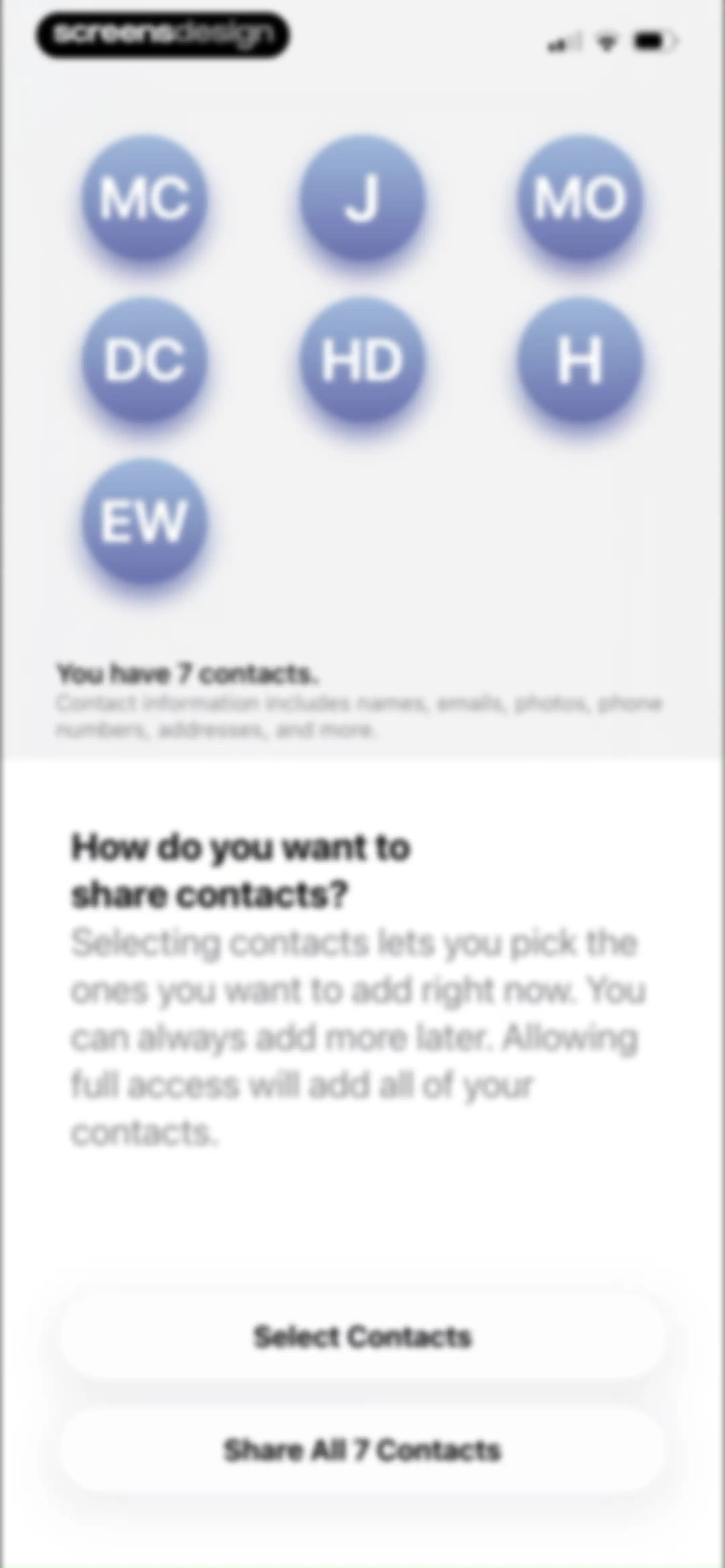Screen dimensions: 725x1568
Task: Choose Share All 7 Contacts
Action: coord(362,1450)
